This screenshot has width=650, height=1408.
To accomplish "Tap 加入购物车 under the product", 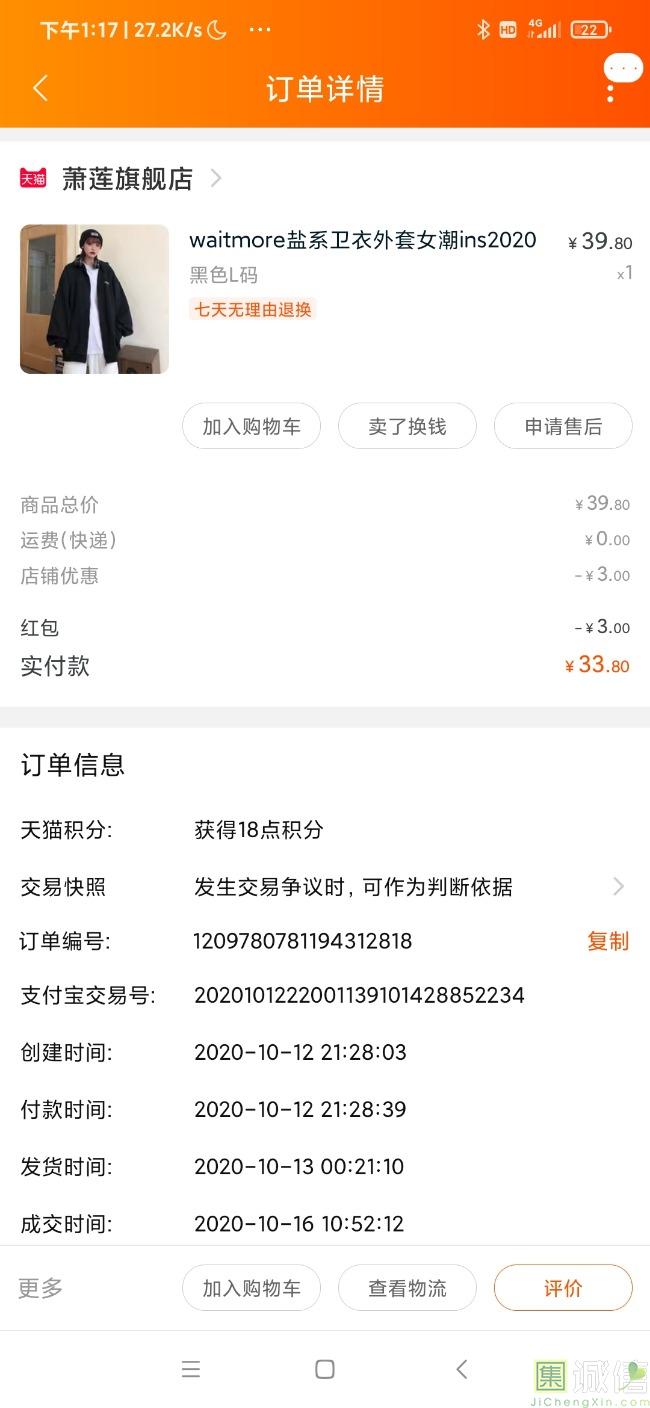I will point(251,427).
